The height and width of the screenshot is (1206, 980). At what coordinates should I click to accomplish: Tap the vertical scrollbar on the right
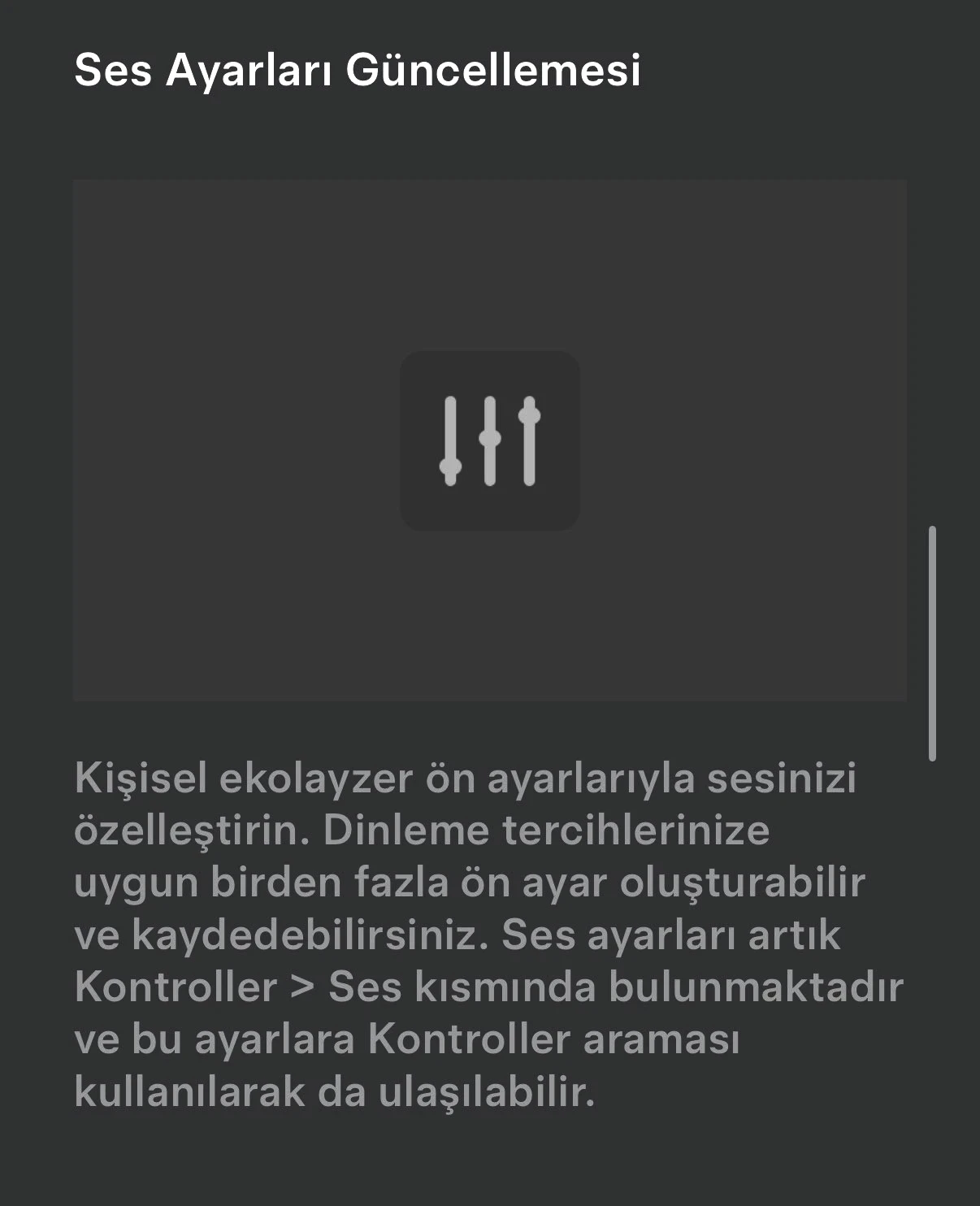click(x=932, y=643)
